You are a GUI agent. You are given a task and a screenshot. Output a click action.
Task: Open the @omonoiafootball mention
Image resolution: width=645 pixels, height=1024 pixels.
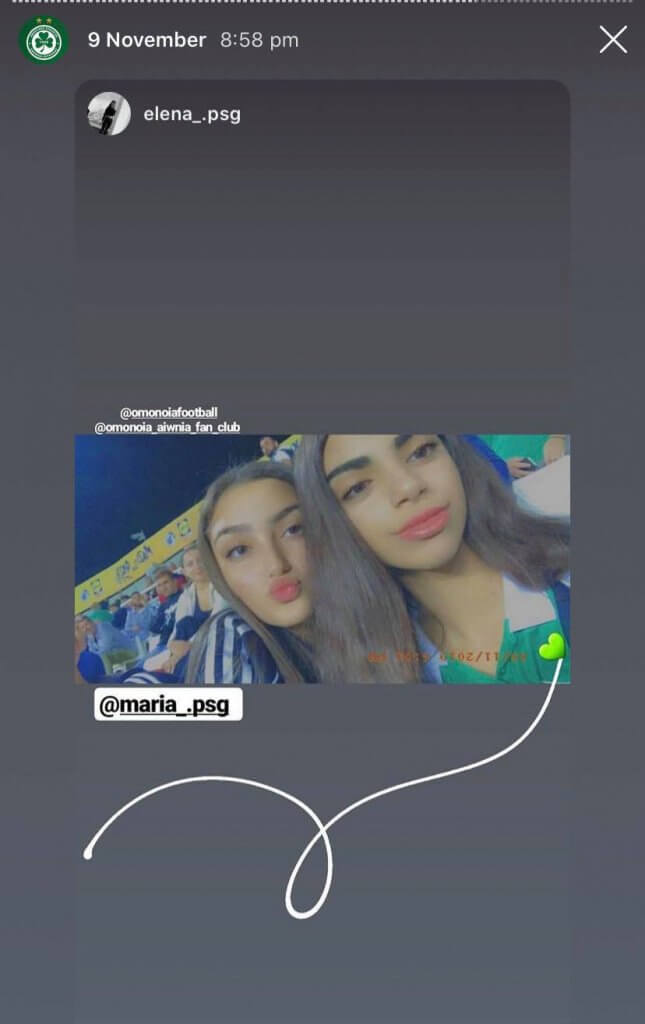(168, 412)
